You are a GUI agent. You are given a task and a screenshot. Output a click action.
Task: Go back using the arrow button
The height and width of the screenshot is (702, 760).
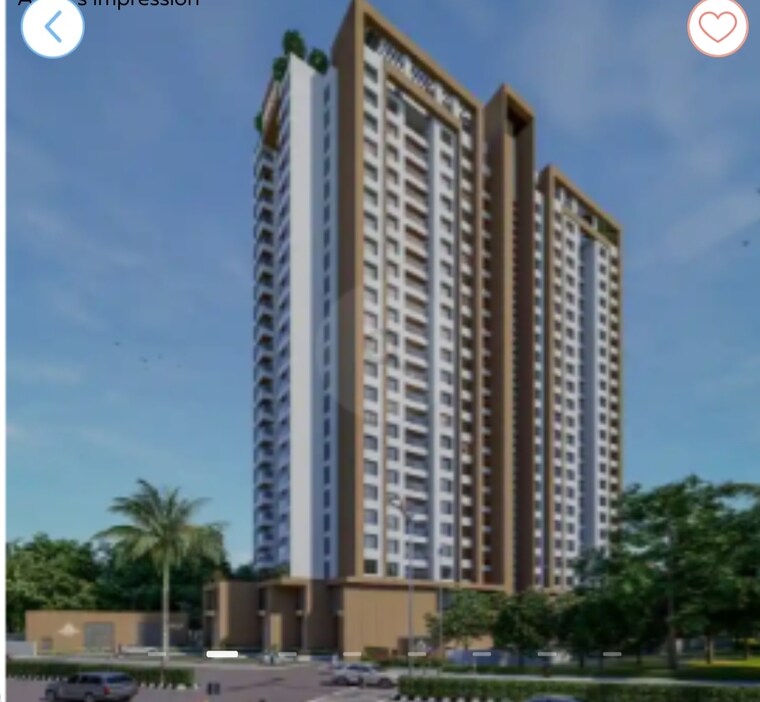pyautogui.click(x=52, y=28)
